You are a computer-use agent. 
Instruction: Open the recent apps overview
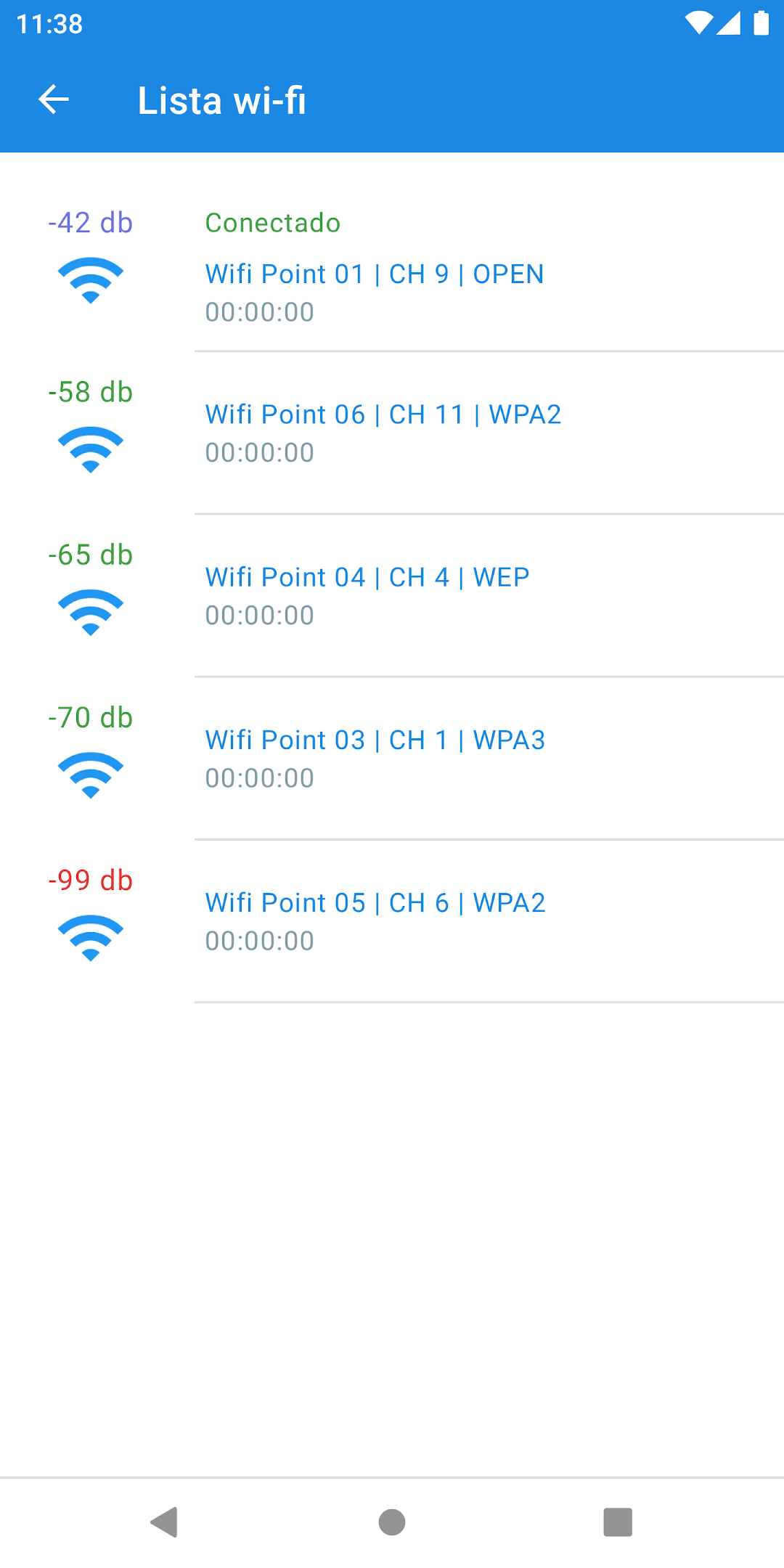pyautogui.click(x=618, y=1522)
